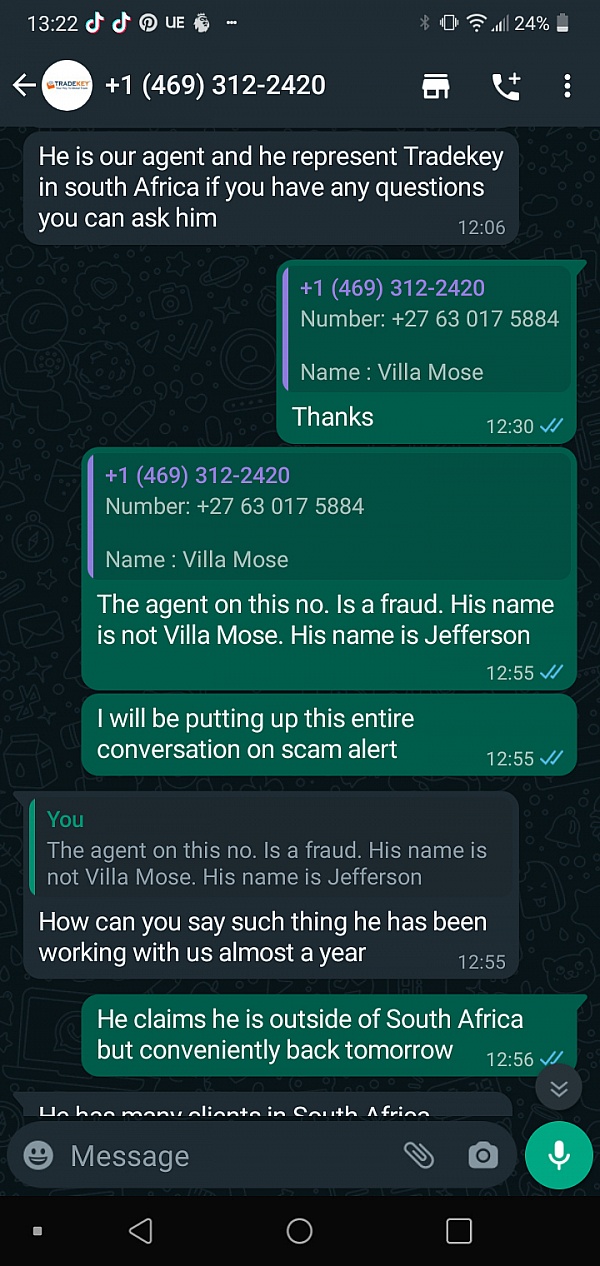The height and width of the screenshot is (1266, 600).
Task: Open contact info for +1 (469) 312-2420
Action: (215, 86)
